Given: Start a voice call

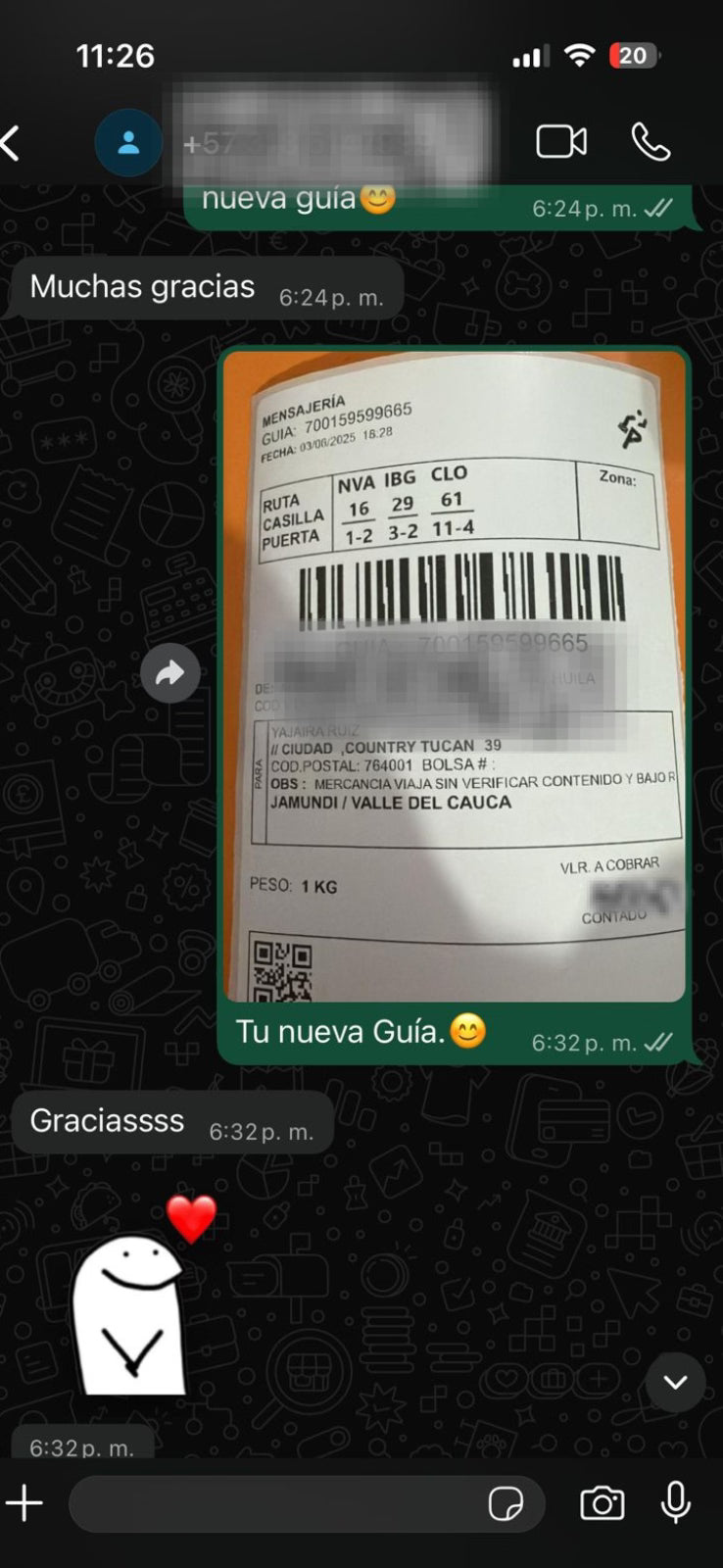Looking at the screenshot, I should pyautogui.click(x=651, y=142).
